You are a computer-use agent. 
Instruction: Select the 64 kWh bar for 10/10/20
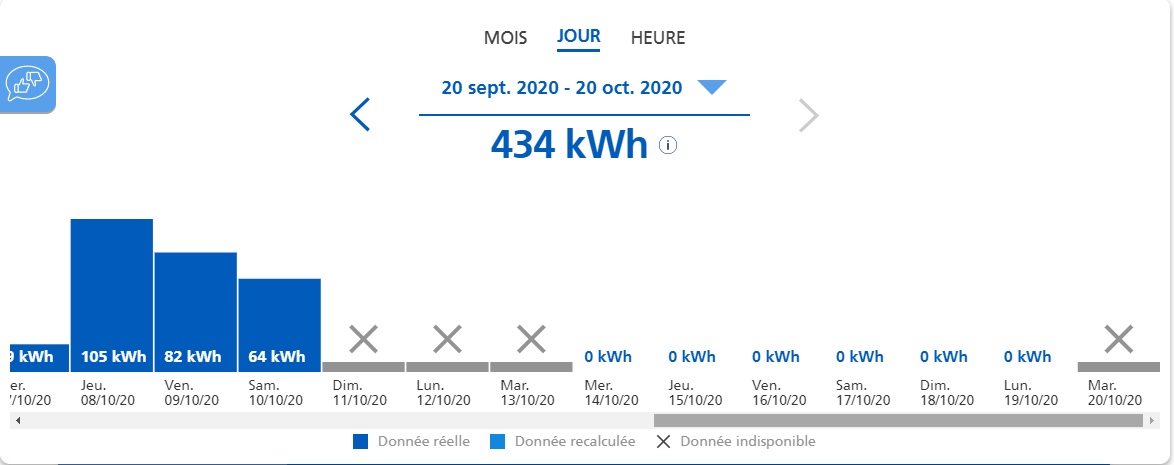(279, 324)
